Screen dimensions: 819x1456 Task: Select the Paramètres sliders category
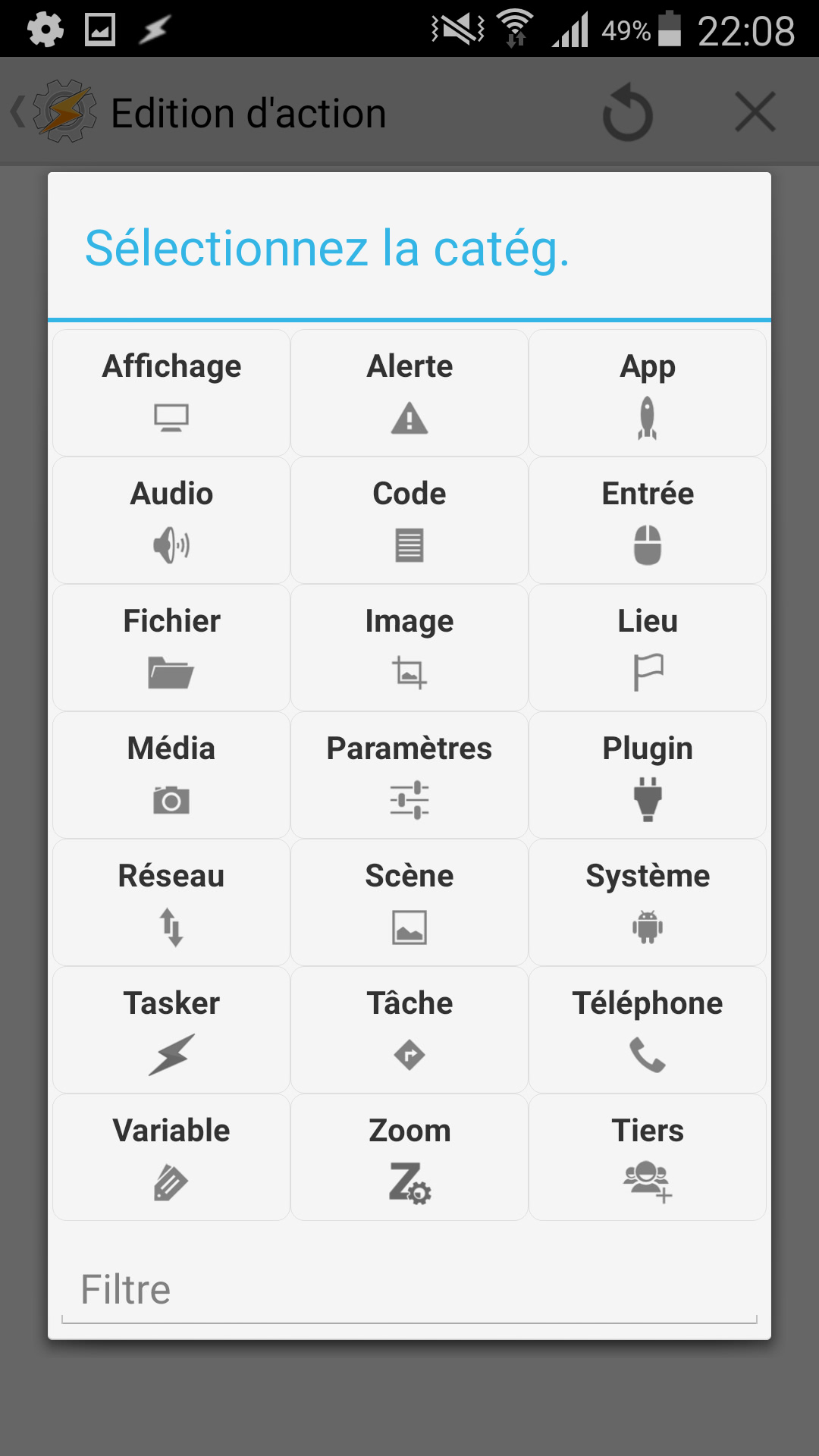click(409, 775)
